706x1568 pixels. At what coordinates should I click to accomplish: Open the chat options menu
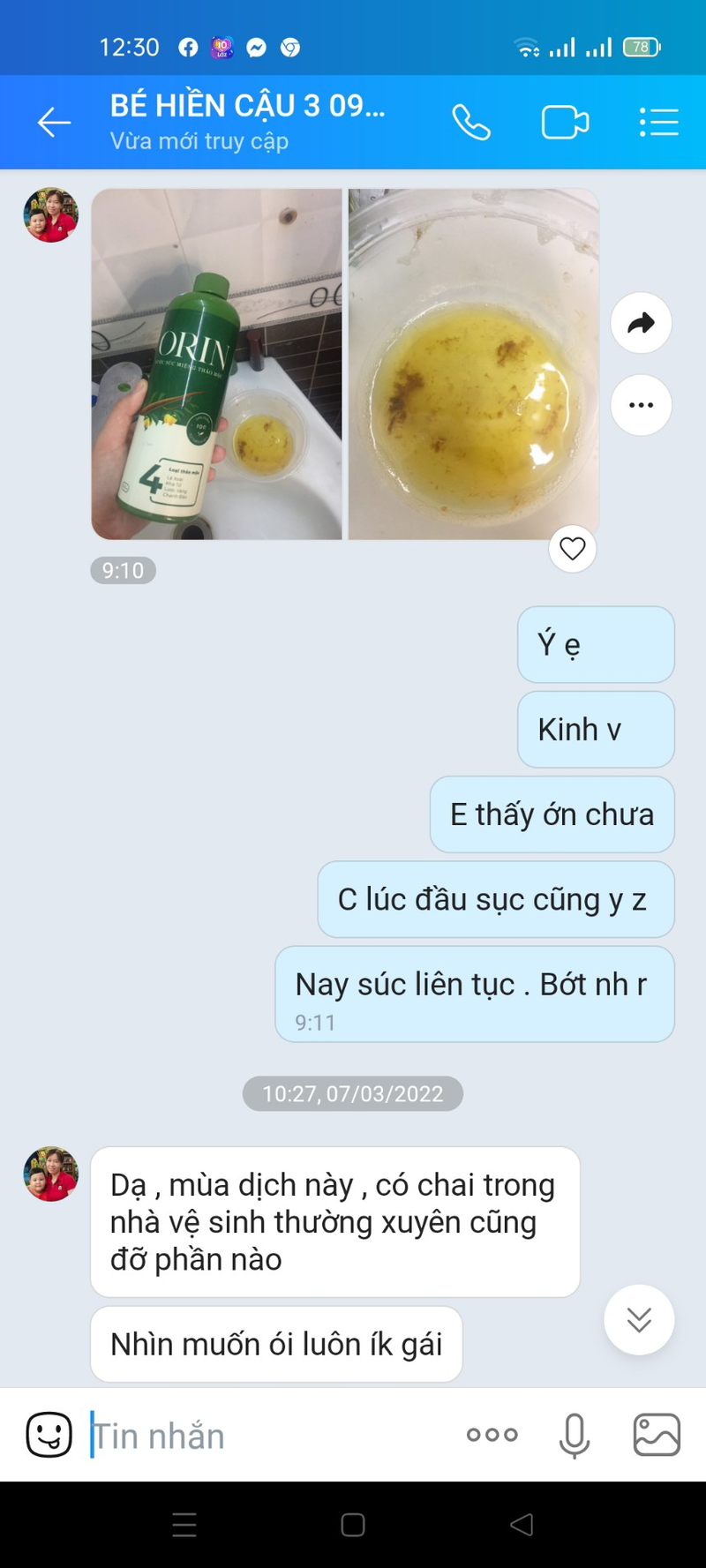[658, 122]
